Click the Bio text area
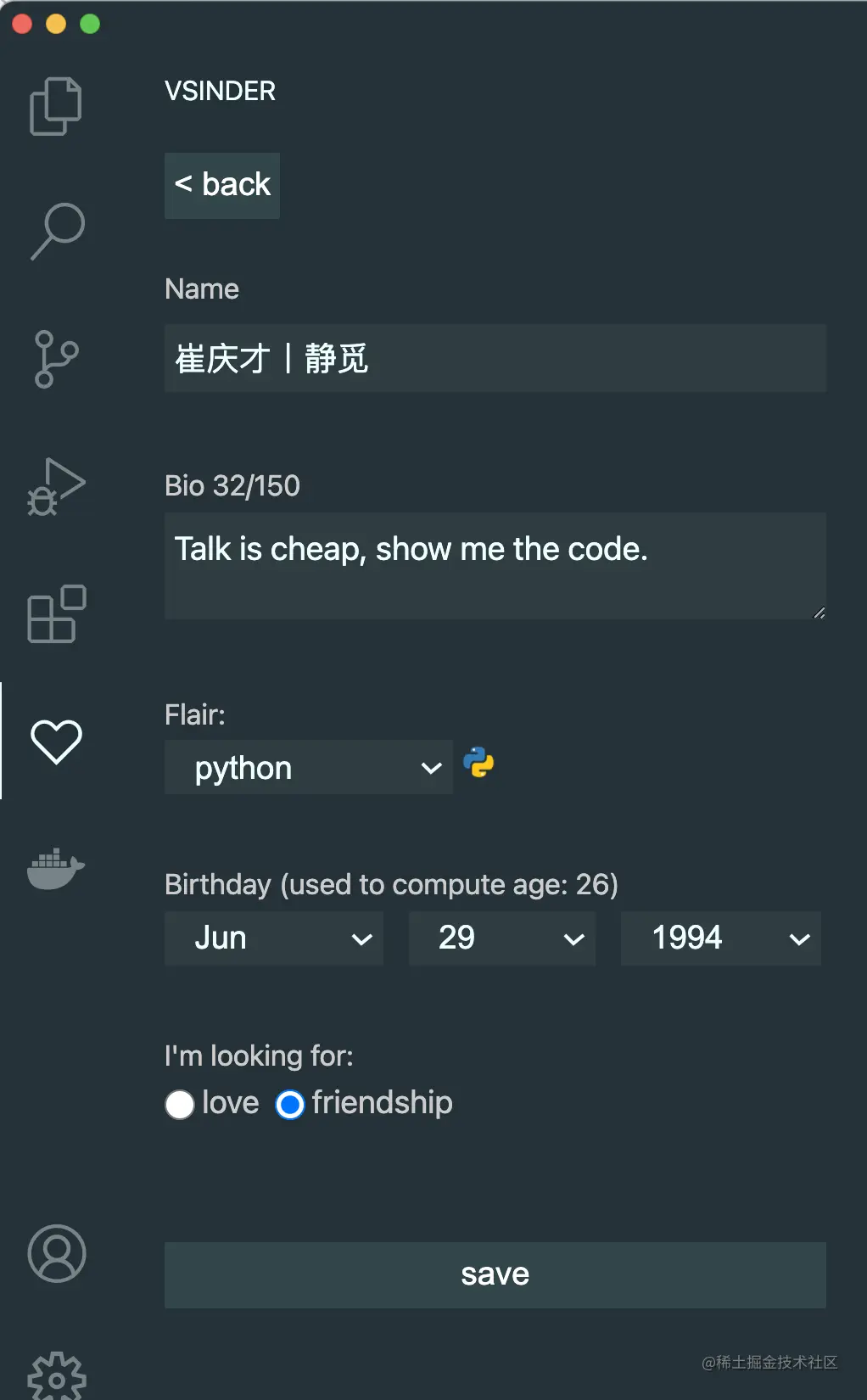This screenshot has height=1400, width=867. [495, 564]
